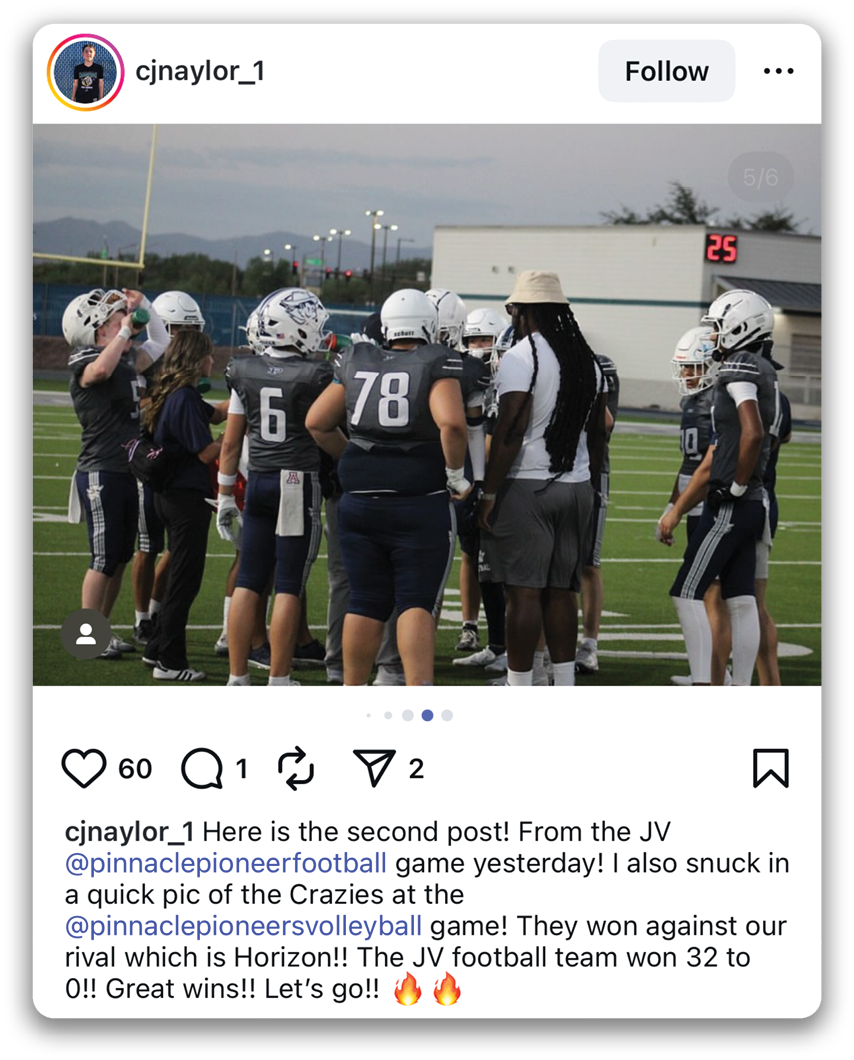The image size is (854, 1060).
Task: Follow cjnaylor_1
Action: tap(666, 72)
